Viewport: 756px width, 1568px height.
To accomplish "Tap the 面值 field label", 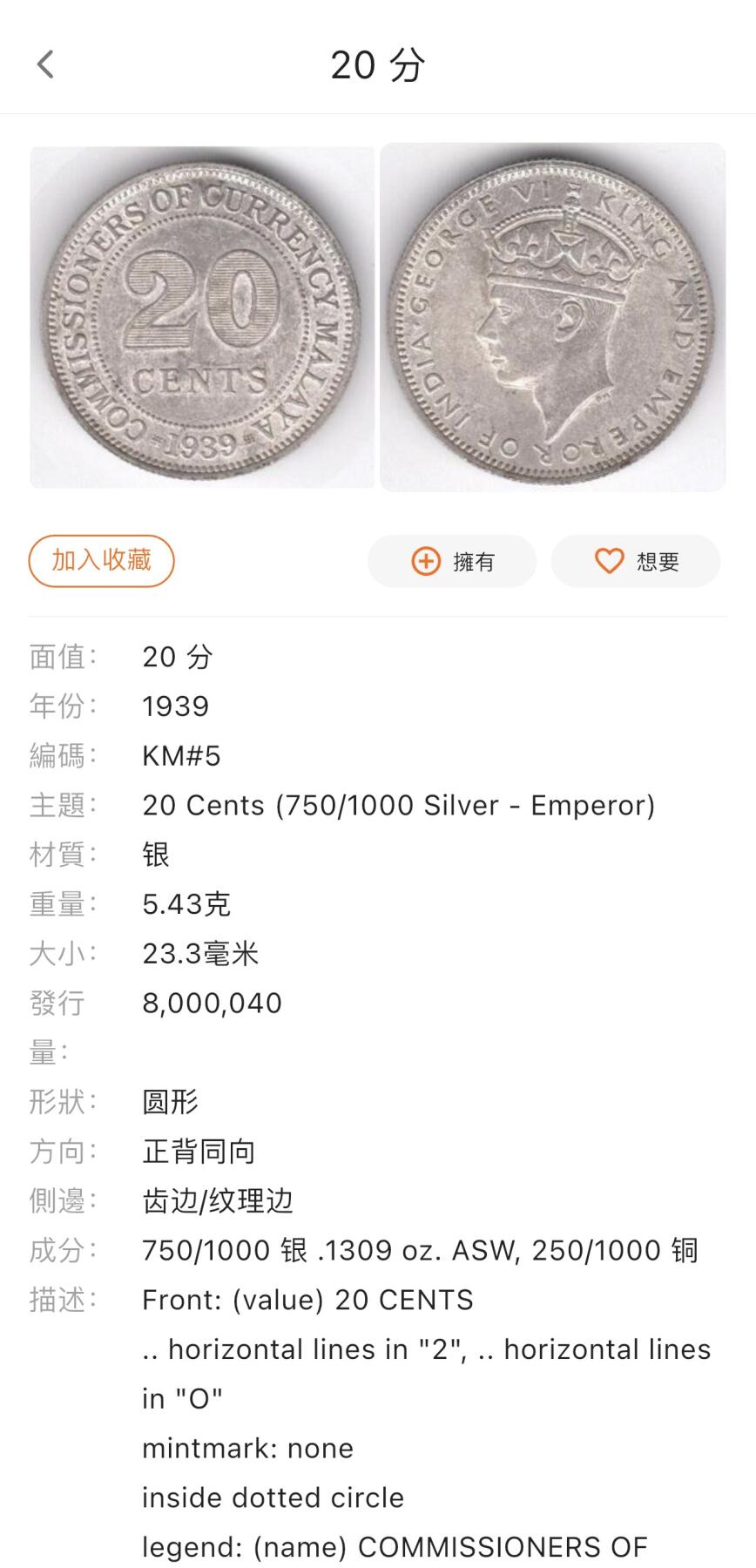I will click(x=61, y=658).
